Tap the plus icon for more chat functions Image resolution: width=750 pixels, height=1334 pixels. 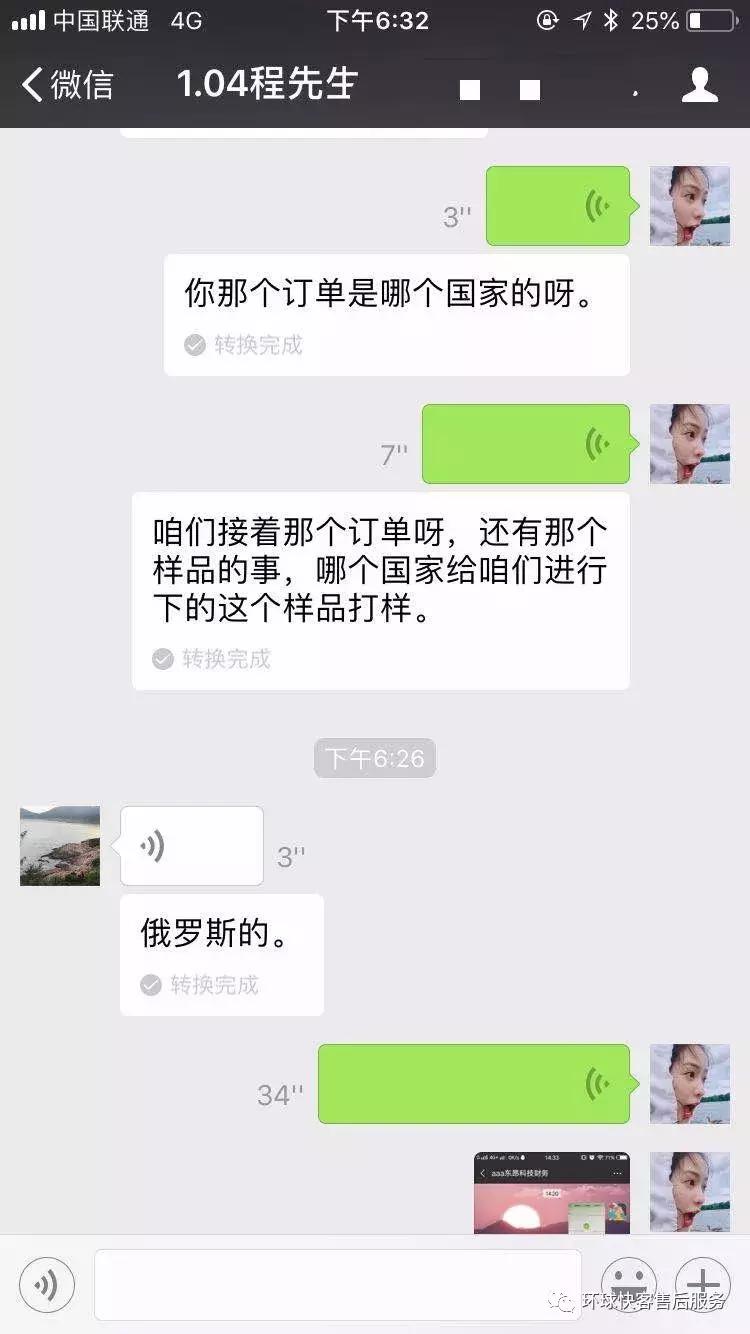pos(704,1284)
